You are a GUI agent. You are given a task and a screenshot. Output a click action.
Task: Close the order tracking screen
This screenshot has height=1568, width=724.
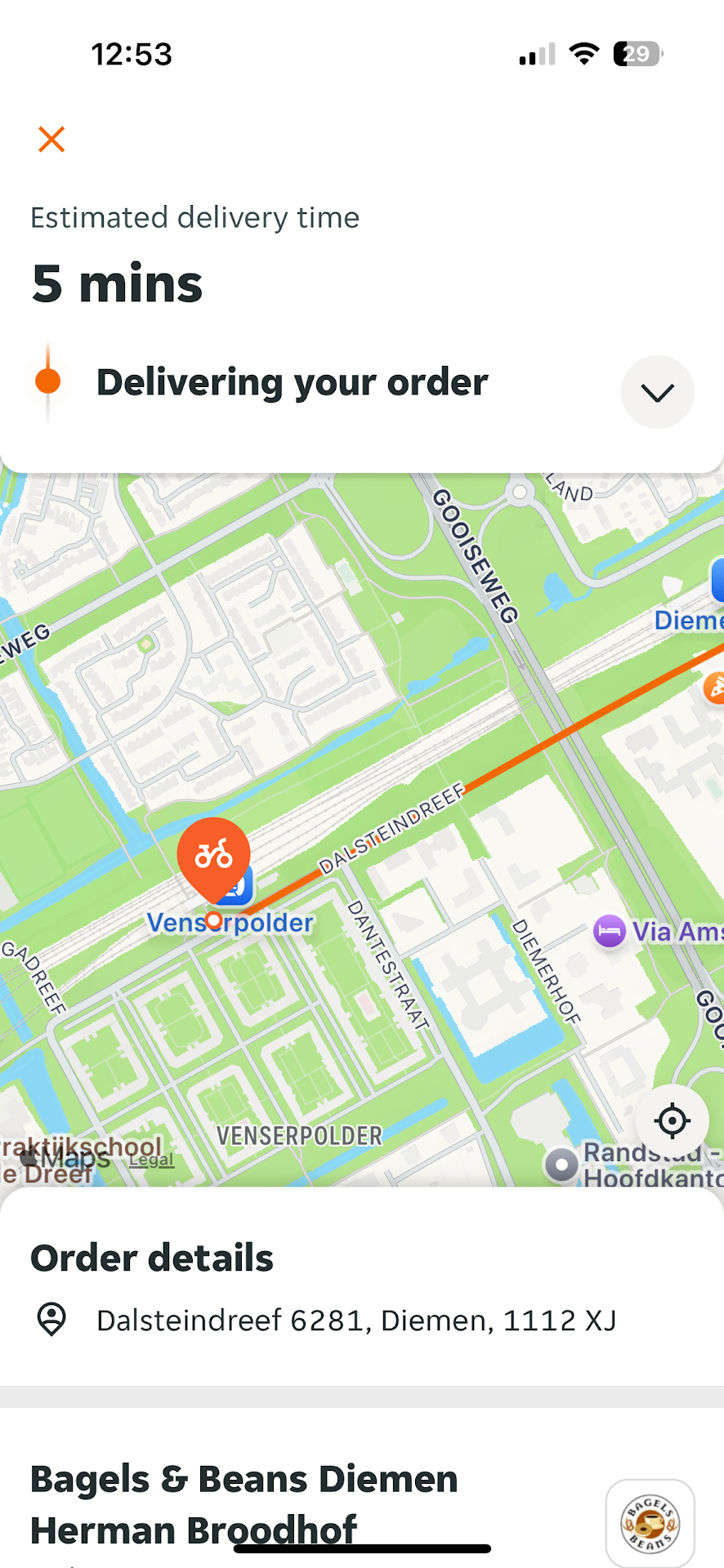(x=51, y=140)
